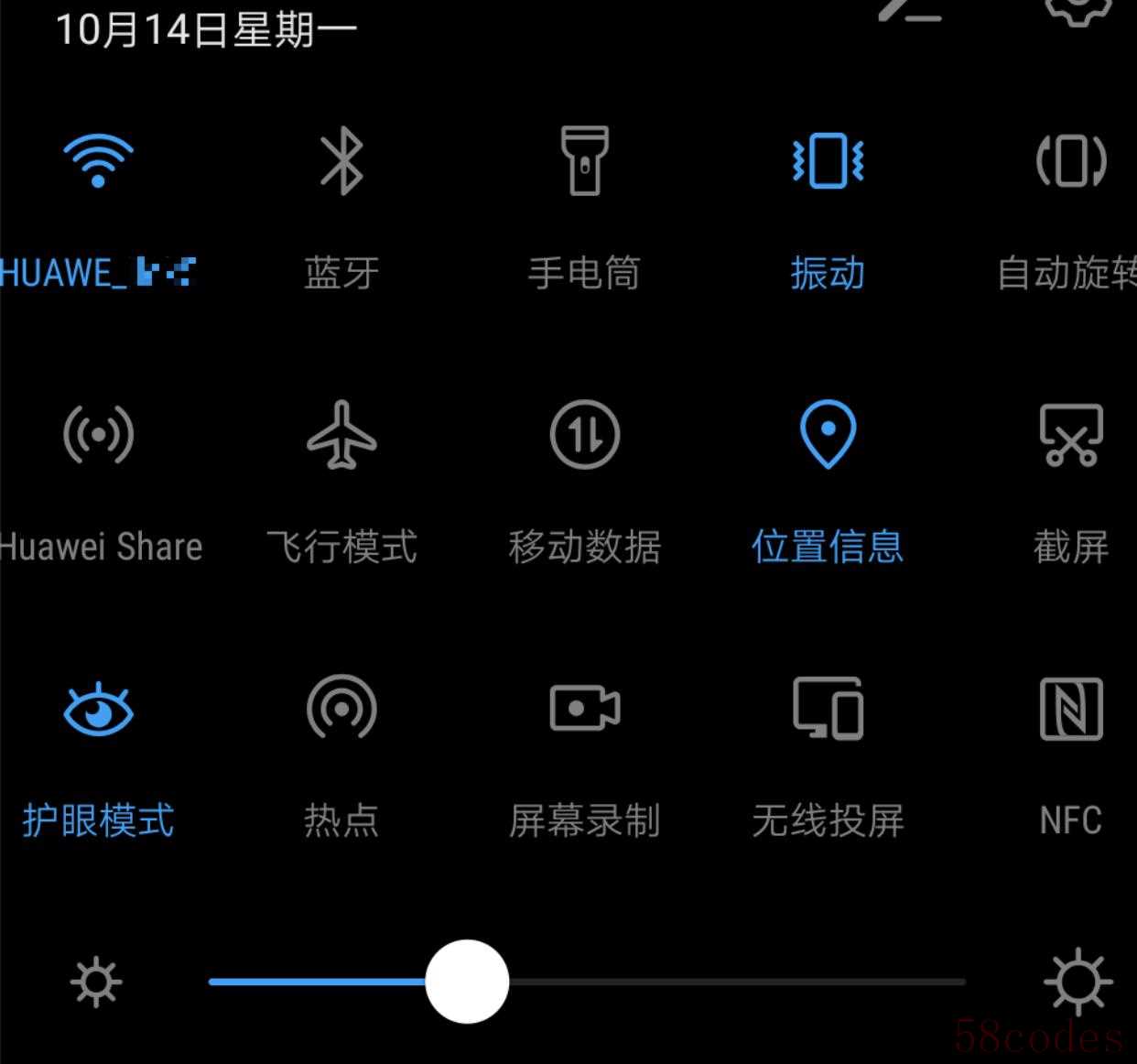Start screen recording (屏幕录制)
The image size is (1137, 1064).
[584, 709]
